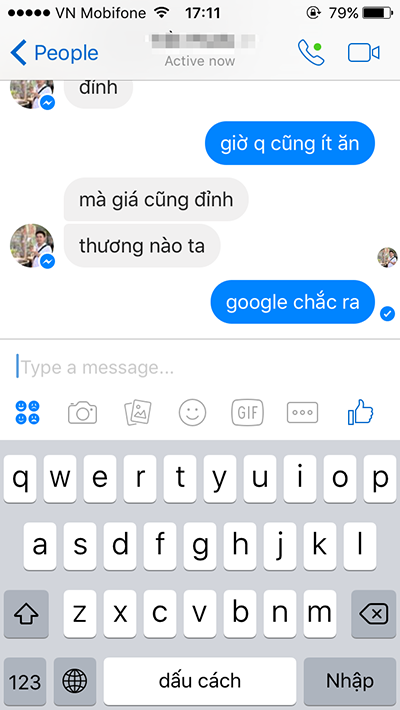Open the camera icon
The image size is (400, 710).
[82, 413]
